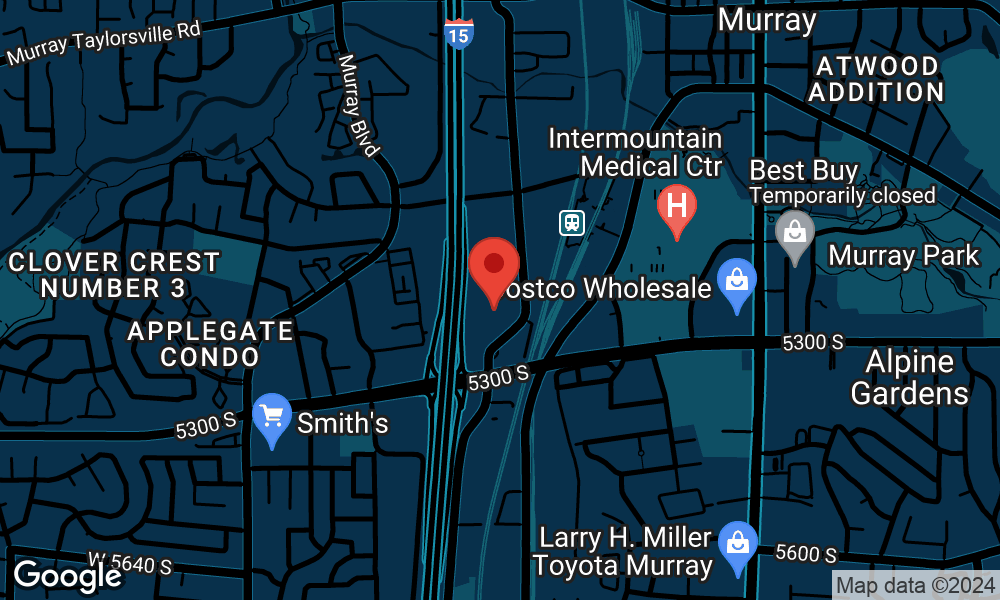Select the Larry H. Miller Toyota Murray pin
The width and height of the screenshot is (1000, 600).
click(737, 545)
